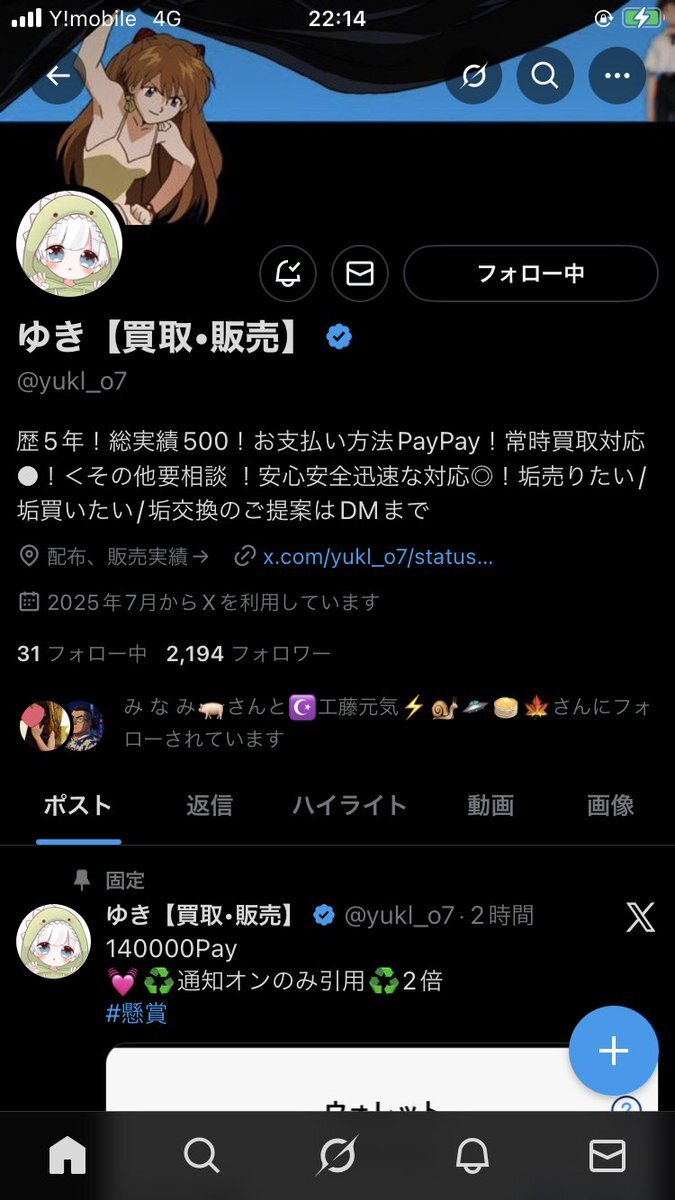
Task: Open the x.com/yukl_o7/status link
Action: pyautogui.click(x=377, y=556)
